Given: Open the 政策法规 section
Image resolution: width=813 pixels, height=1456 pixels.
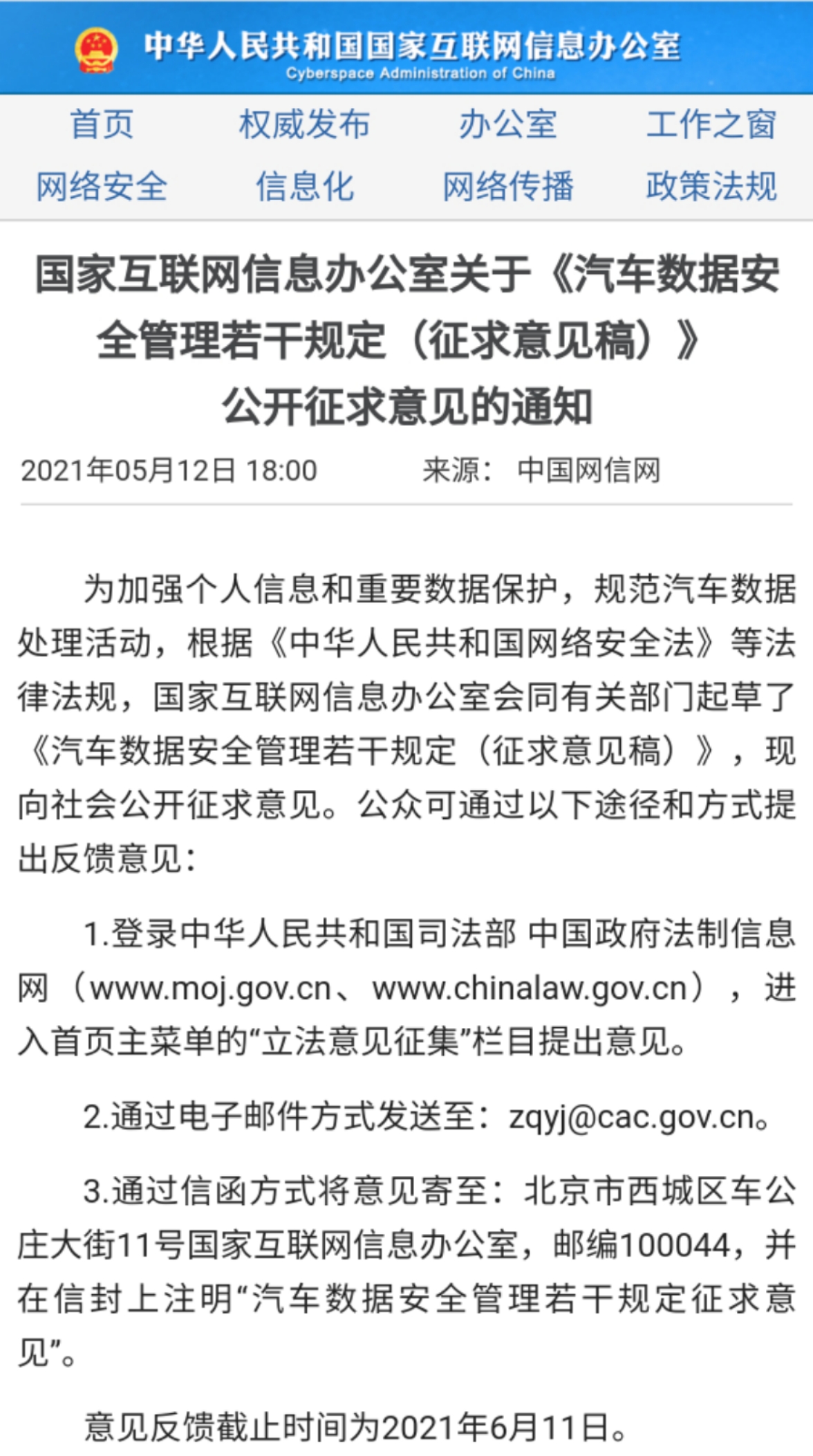Looking at the screenshot, I should [x=711, y=187].
